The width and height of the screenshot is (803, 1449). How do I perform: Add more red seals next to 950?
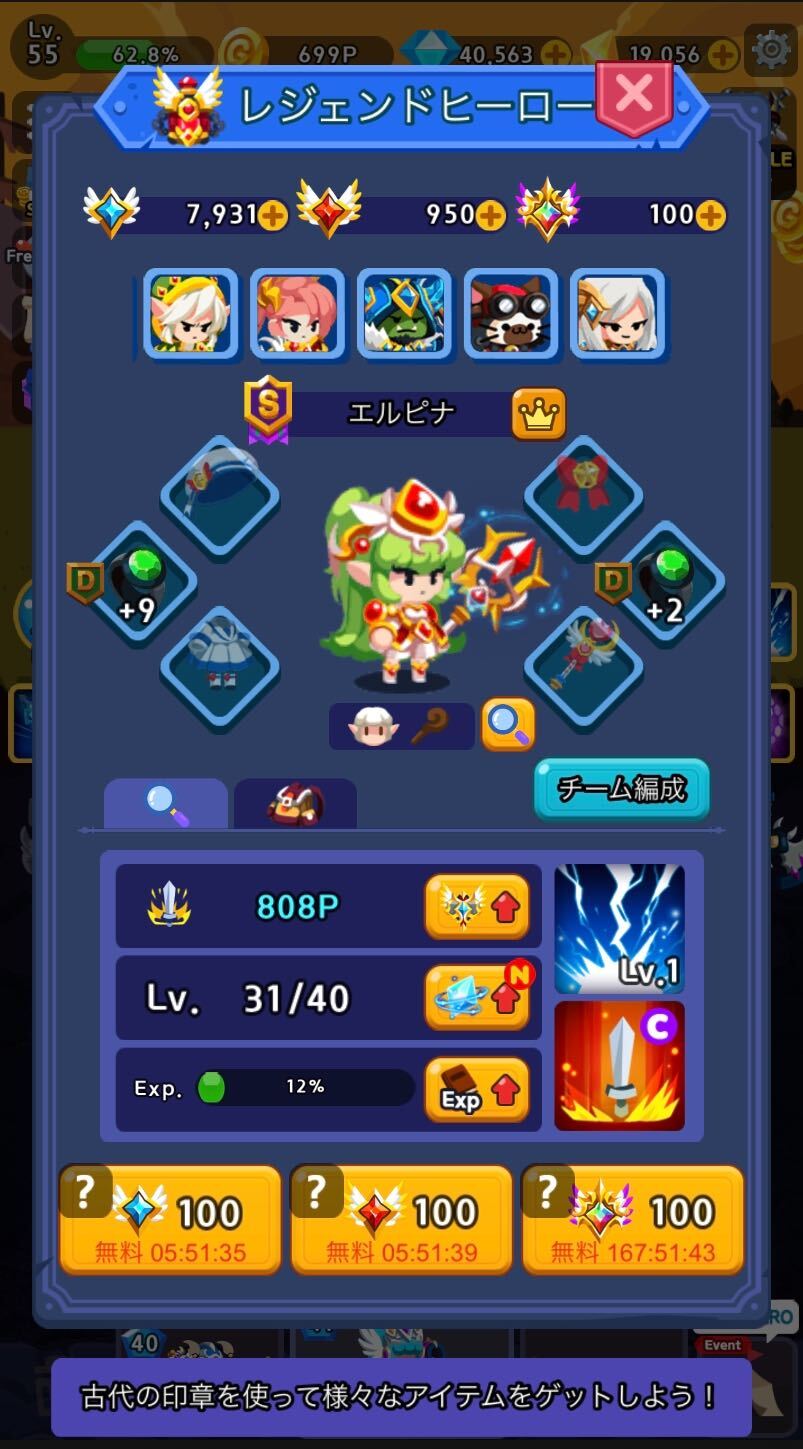click(x=490, y=214)
